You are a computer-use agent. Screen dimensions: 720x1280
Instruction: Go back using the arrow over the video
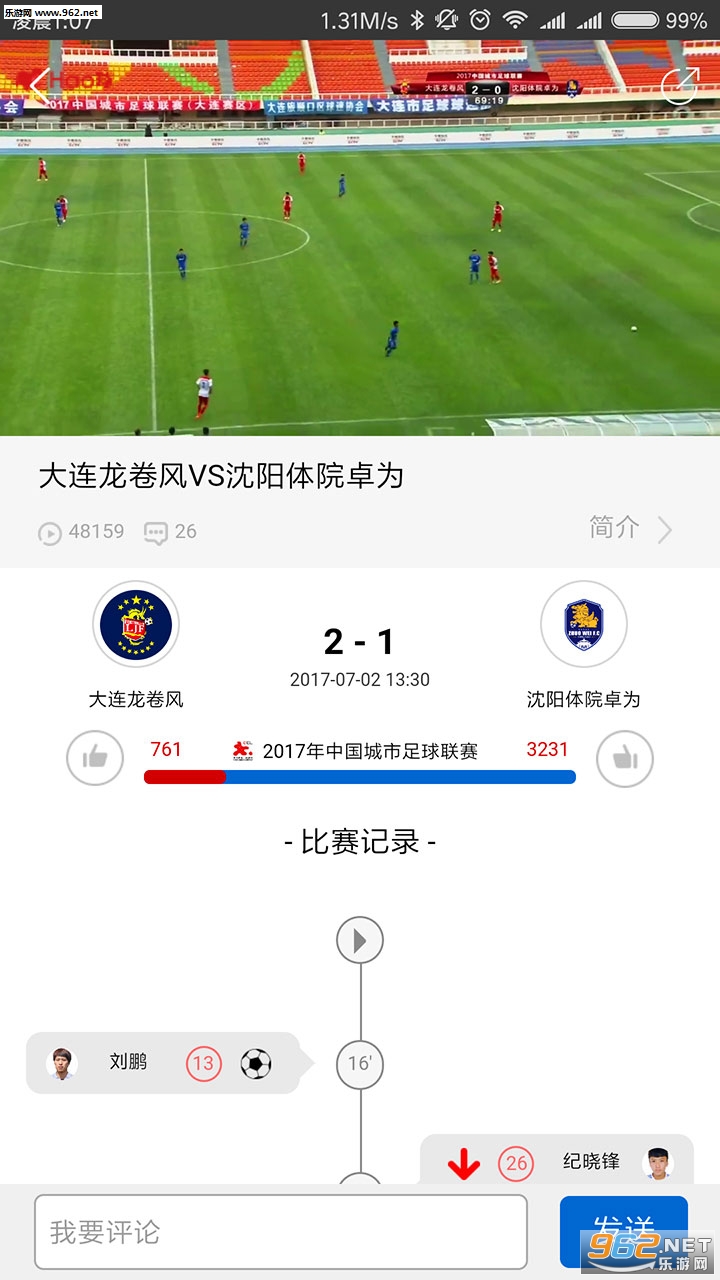40,84
